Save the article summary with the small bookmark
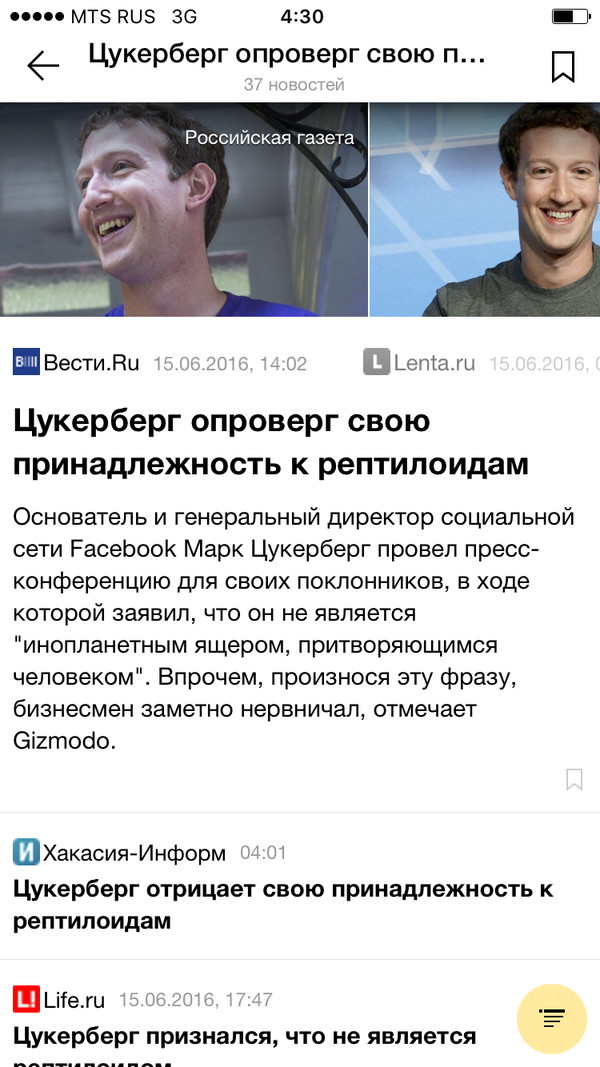Screen dimensions: 600x1067 574,779
